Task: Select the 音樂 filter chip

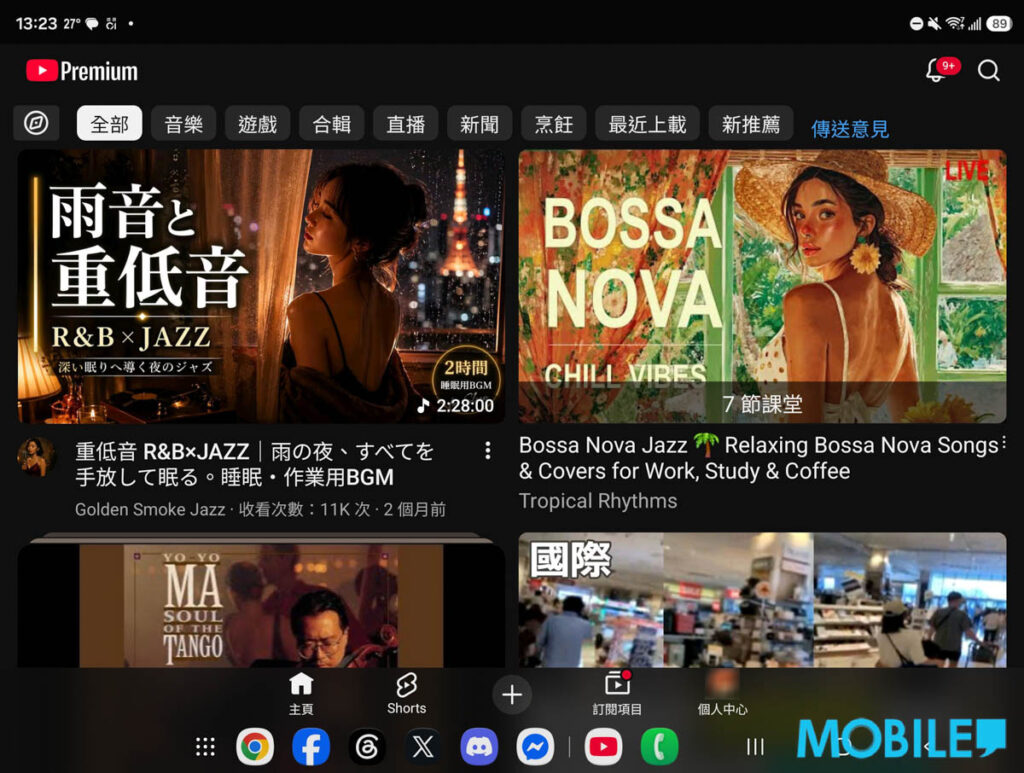Action: point(184,123)
